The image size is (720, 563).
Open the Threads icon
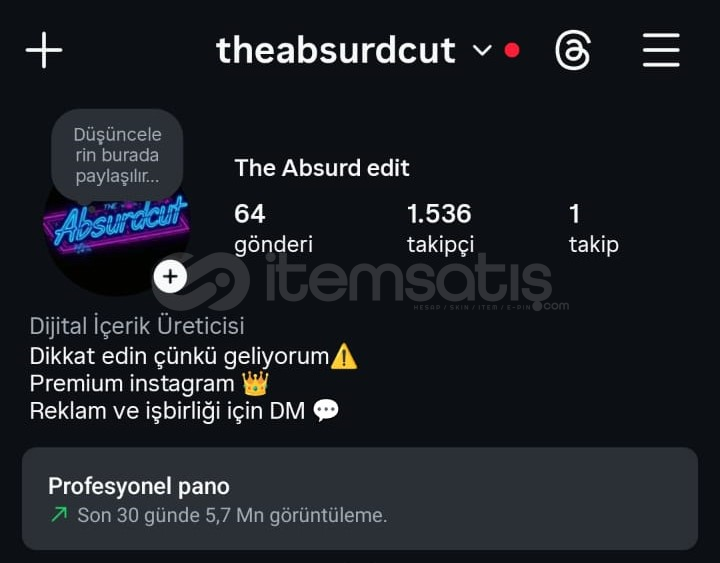tap(573, 50)
